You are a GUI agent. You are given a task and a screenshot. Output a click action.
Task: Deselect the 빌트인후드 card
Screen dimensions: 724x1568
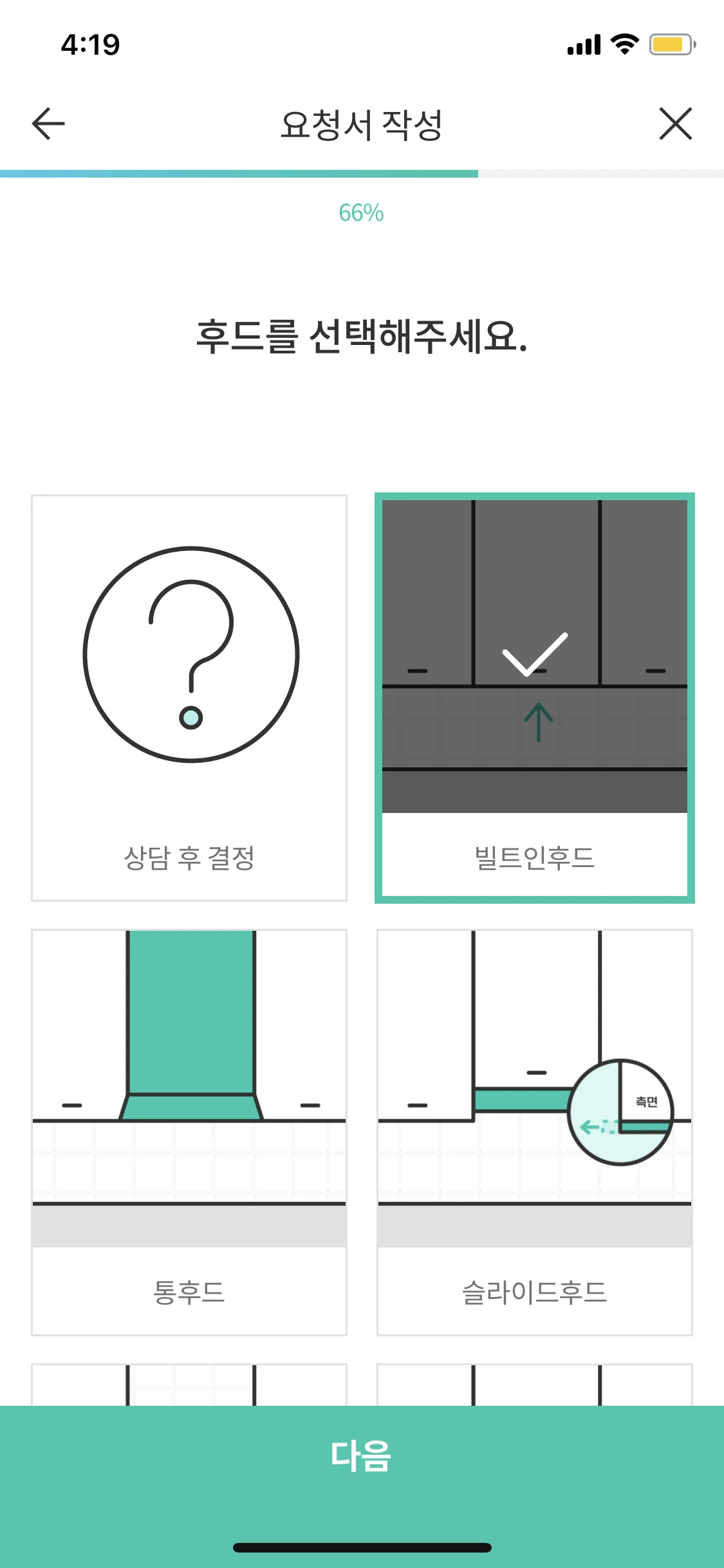[535, 698]
